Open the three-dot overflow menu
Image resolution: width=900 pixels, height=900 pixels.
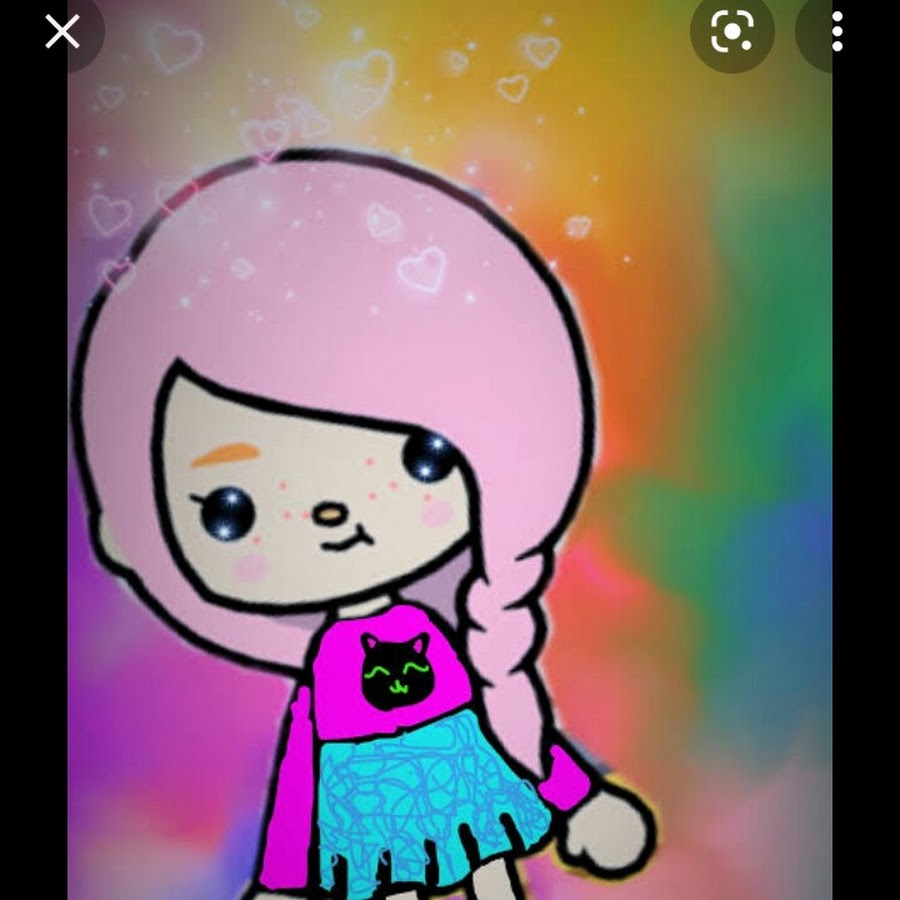point(837,34)
